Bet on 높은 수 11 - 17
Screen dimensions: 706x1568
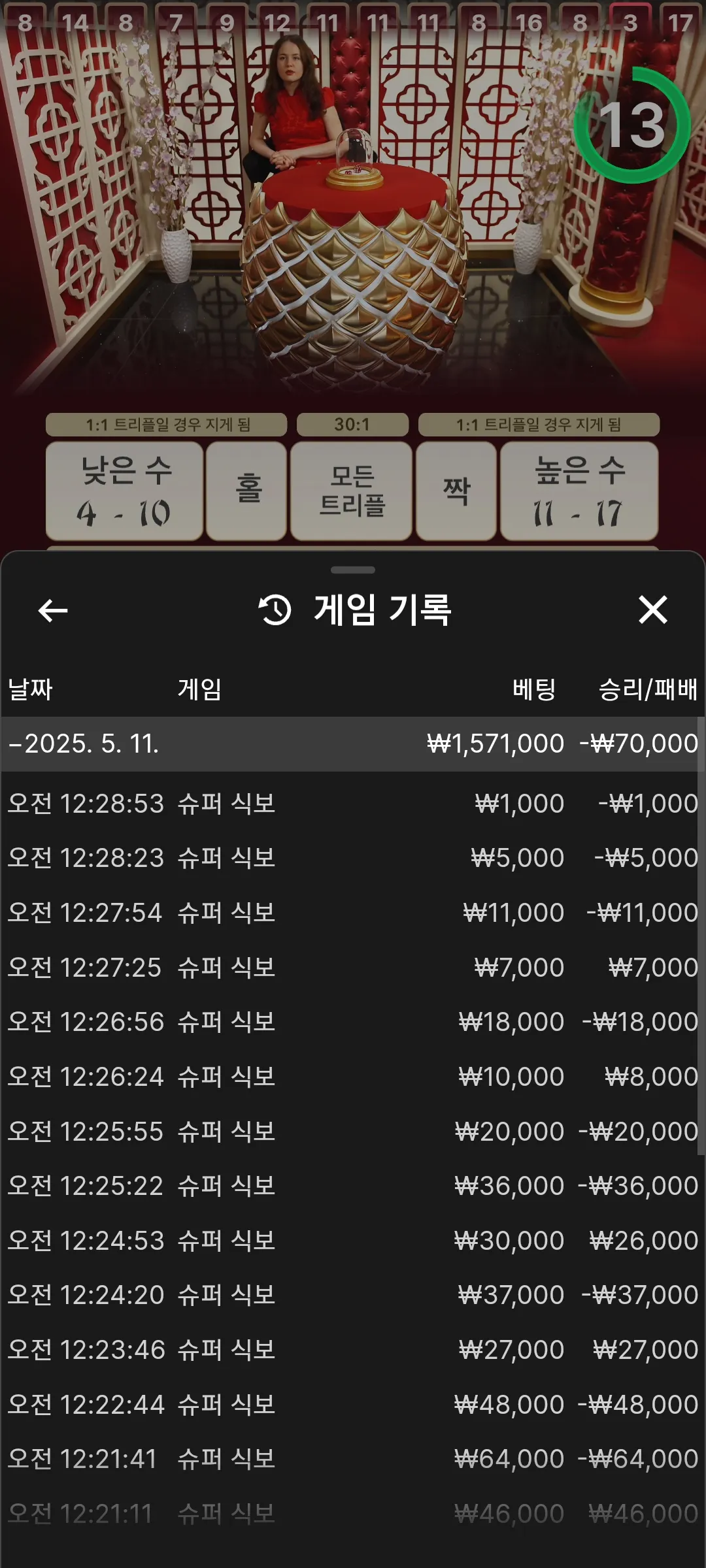(579, 491)
